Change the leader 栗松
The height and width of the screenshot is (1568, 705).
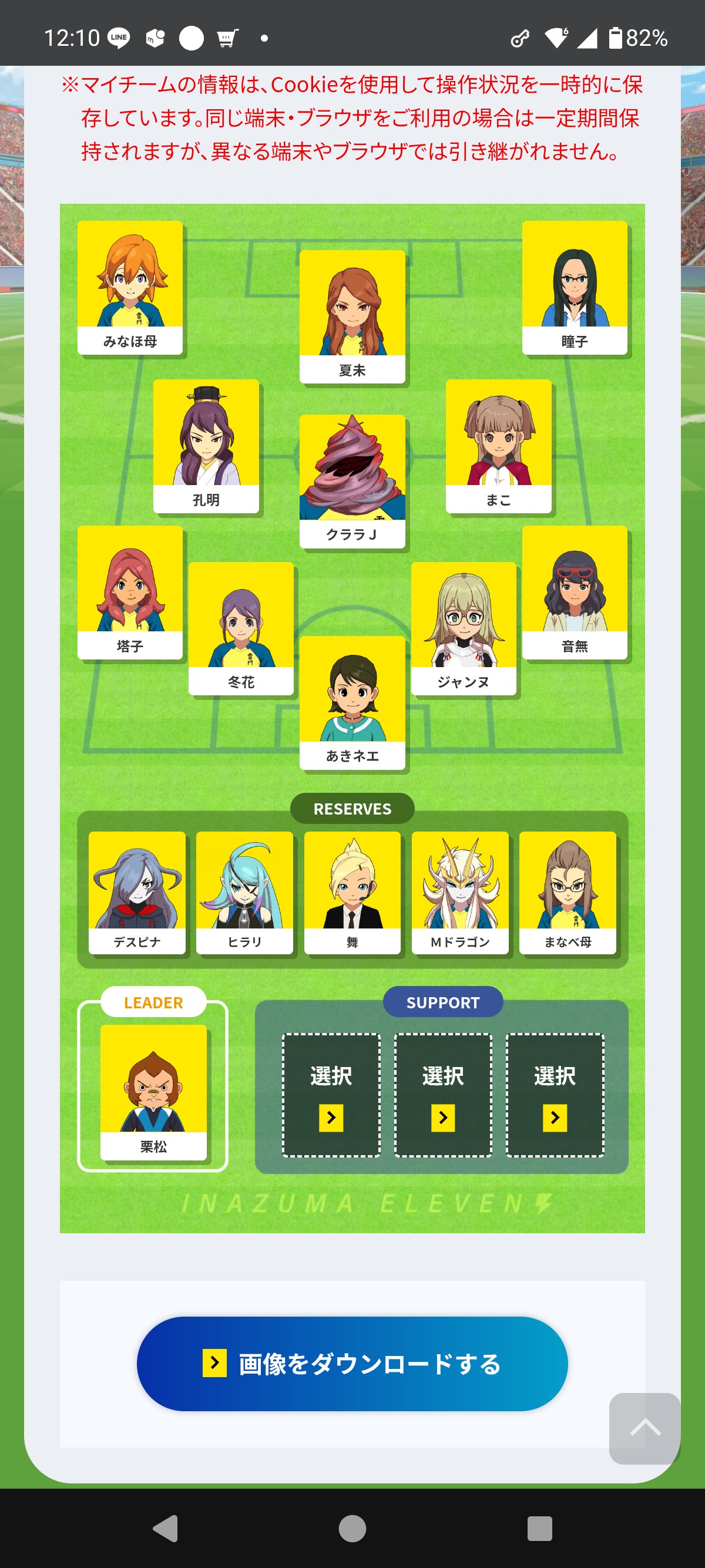153,1091
